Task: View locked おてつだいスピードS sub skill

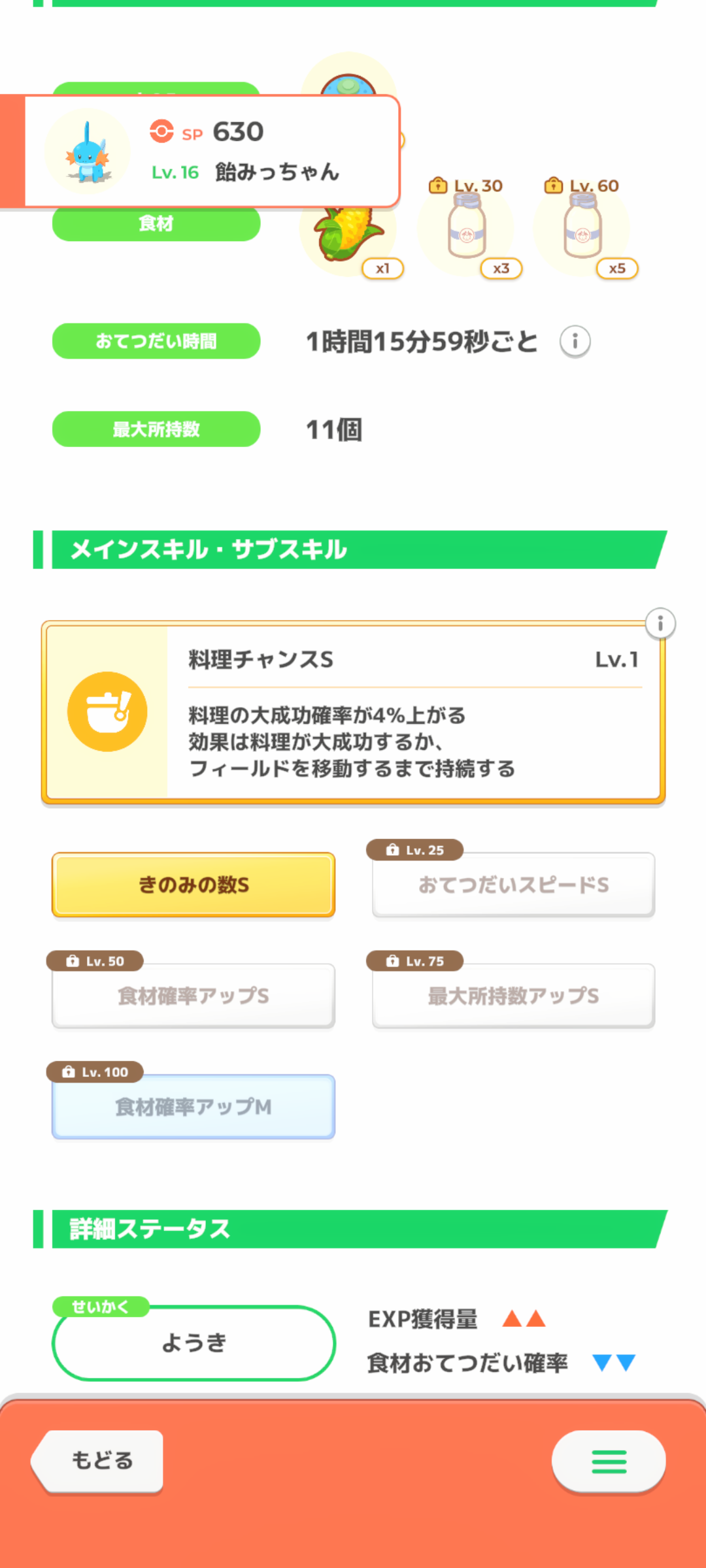Action: pyautogui.click(x=513, y=885)
